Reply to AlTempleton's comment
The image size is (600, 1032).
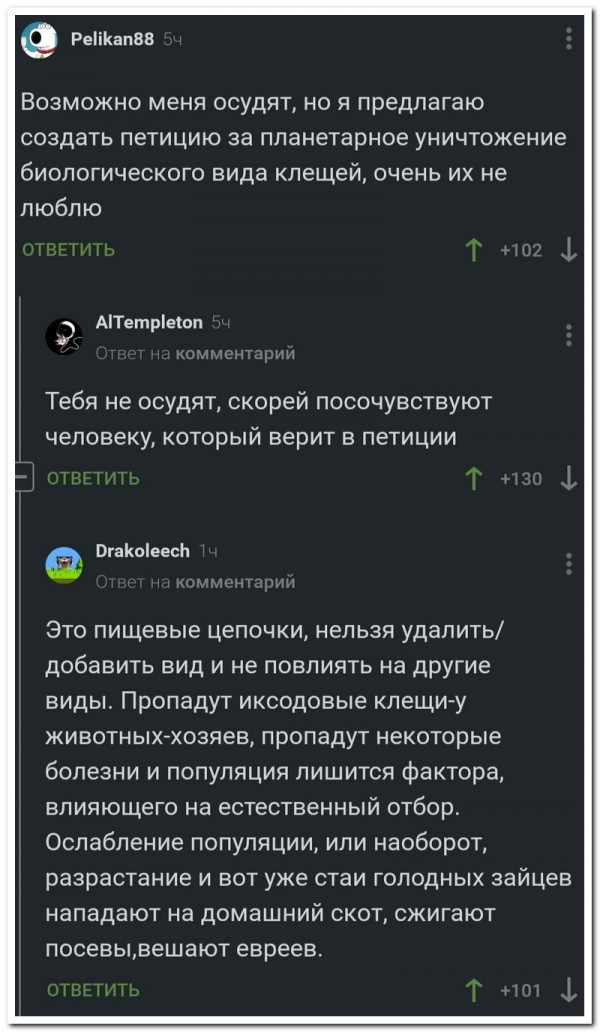tap(94, 478)
